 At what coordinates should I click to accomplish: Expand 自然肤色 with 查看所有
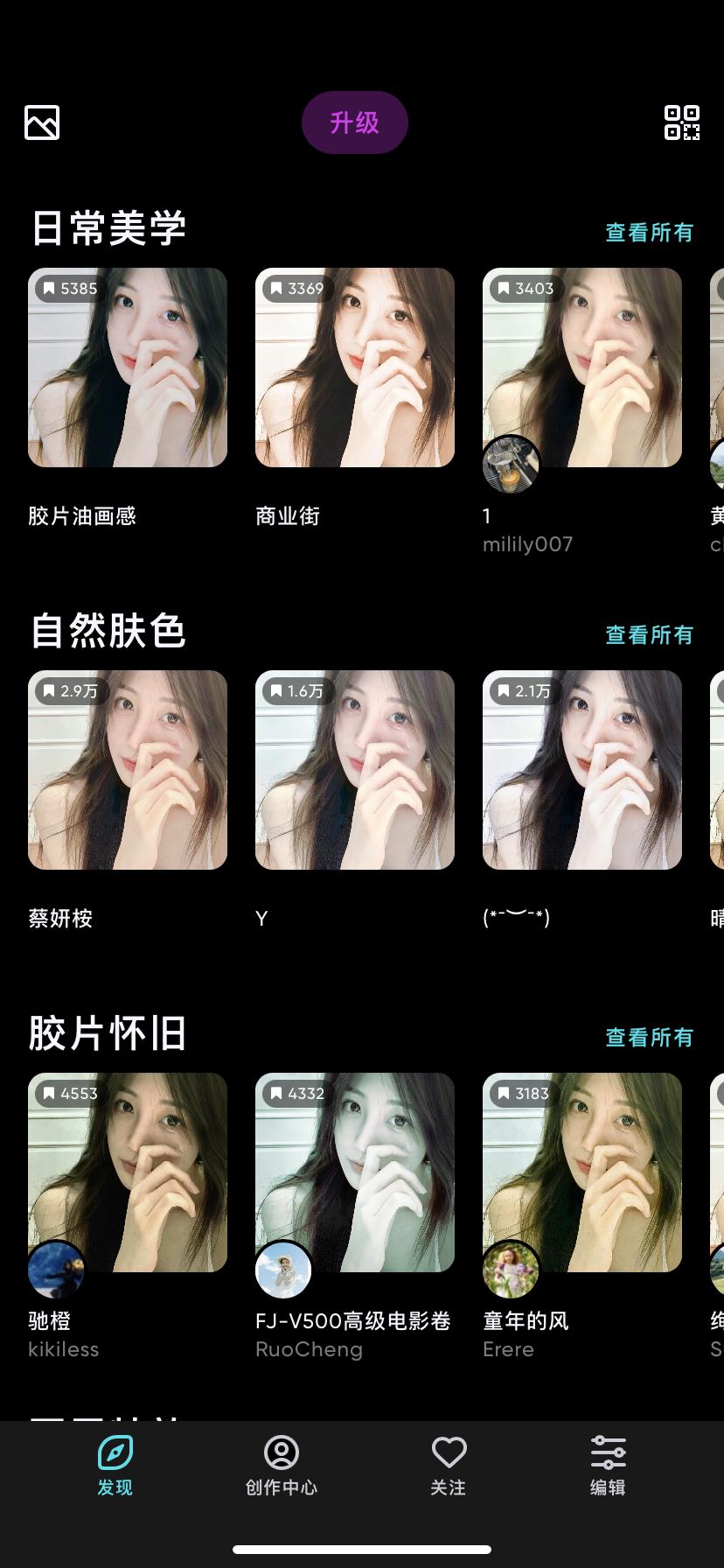[x=649, y=635]
